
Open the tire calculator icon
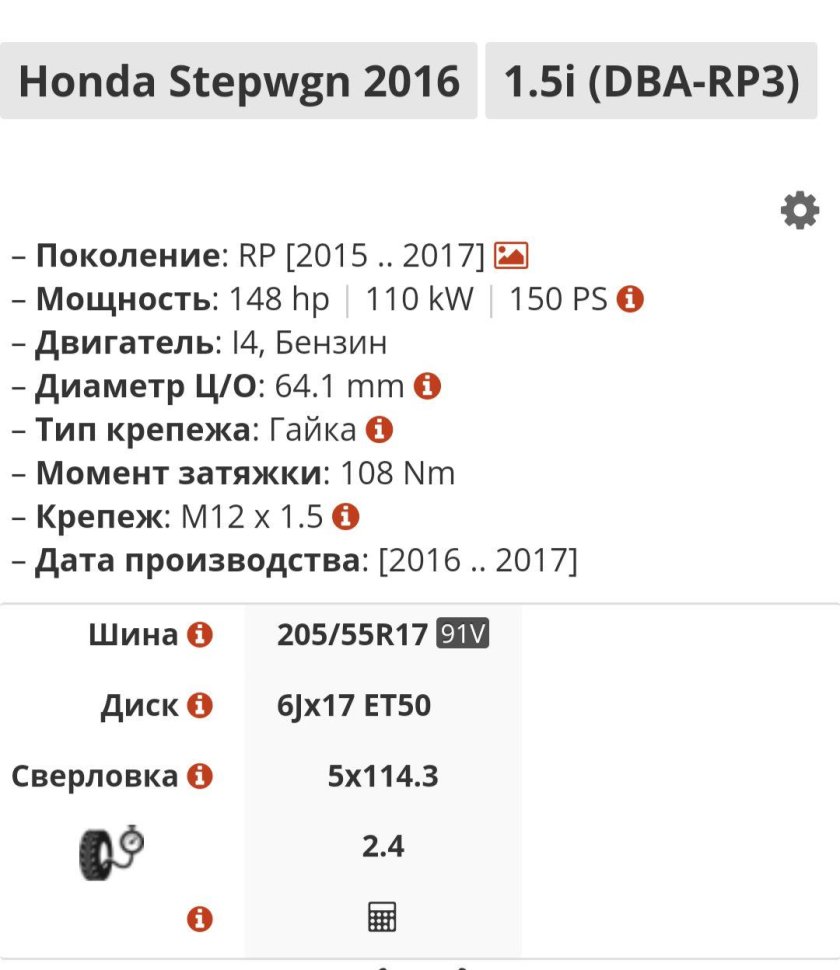tap(382, 917)
